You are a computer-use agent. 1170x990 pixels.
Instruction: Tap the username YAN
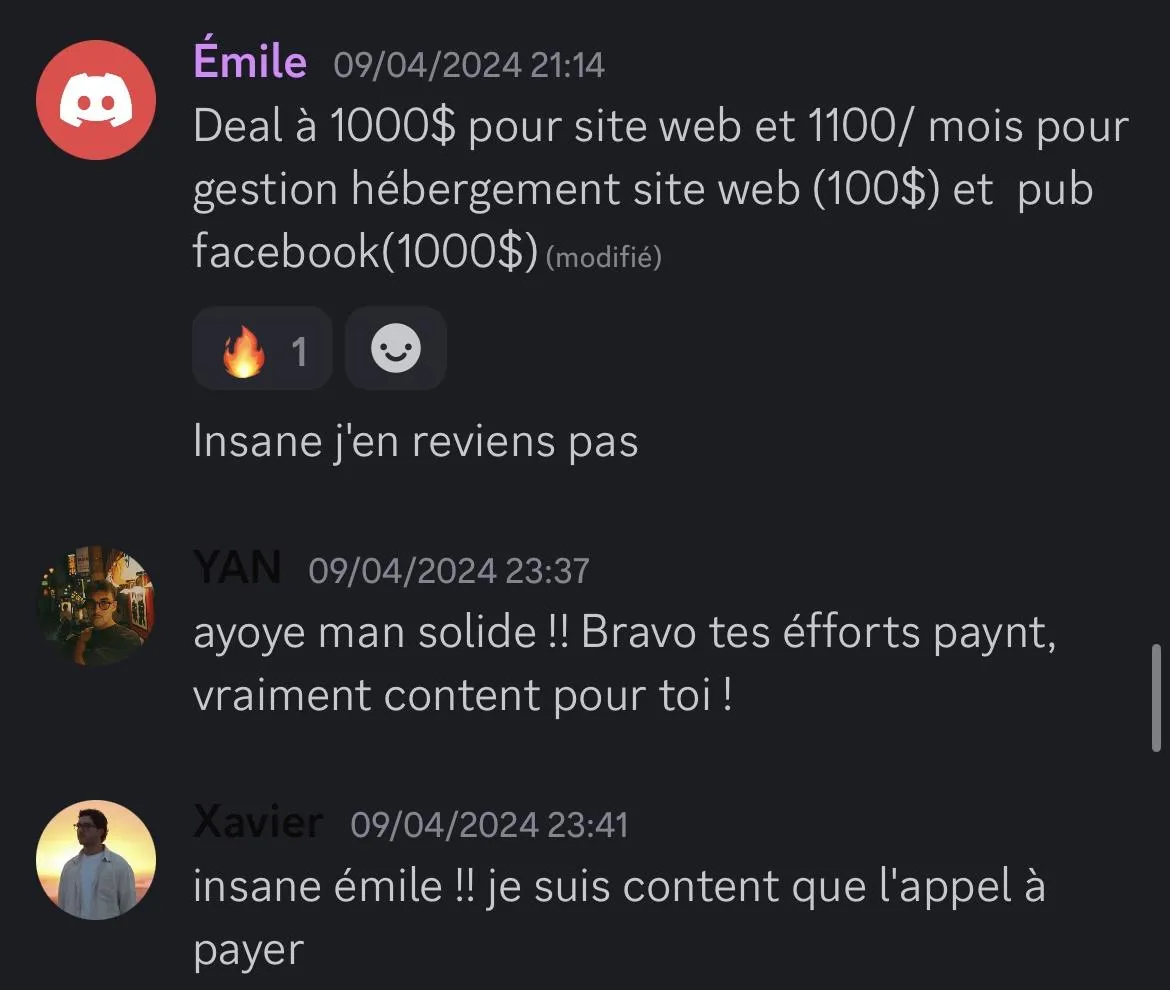[x=237, y=568]
